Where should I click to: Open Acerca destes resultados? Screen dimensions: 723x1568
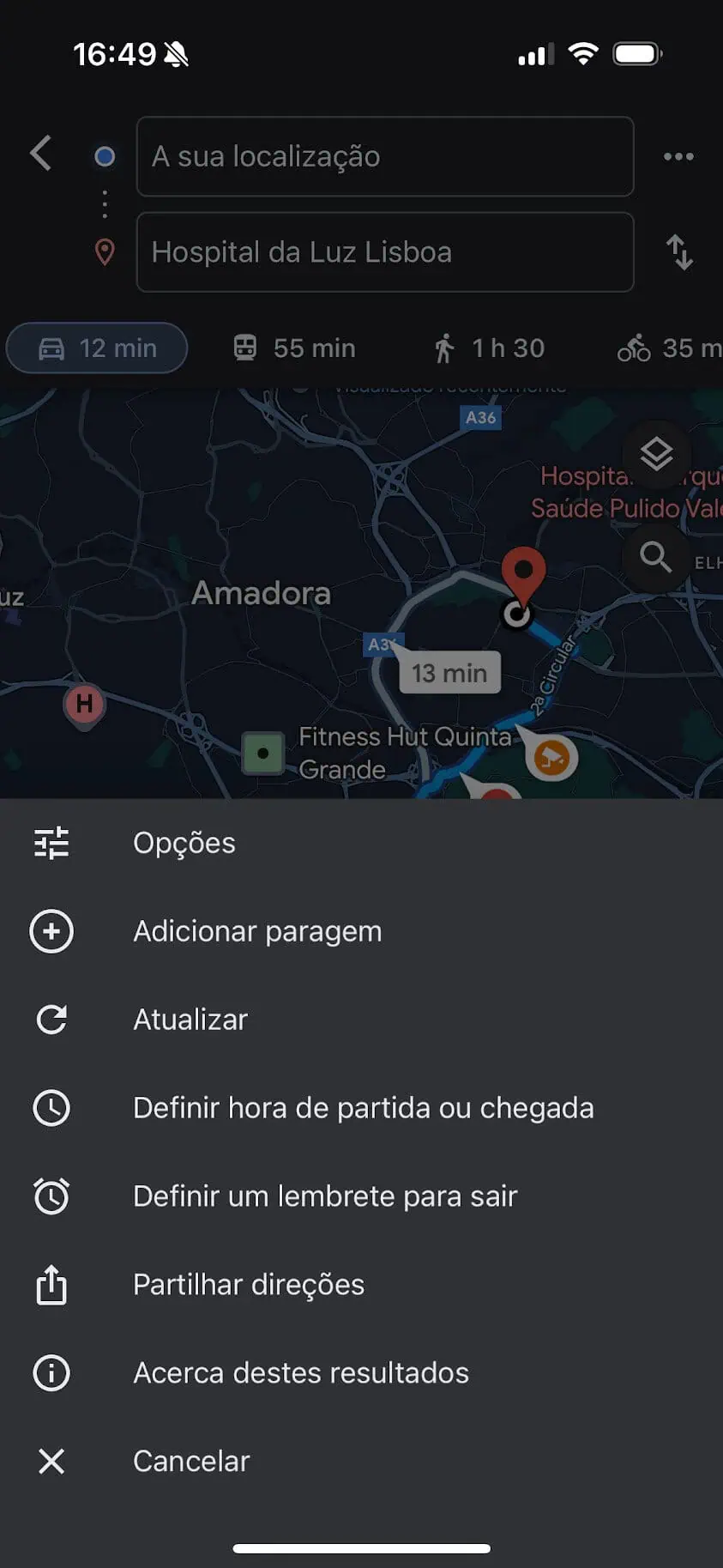361,1373
